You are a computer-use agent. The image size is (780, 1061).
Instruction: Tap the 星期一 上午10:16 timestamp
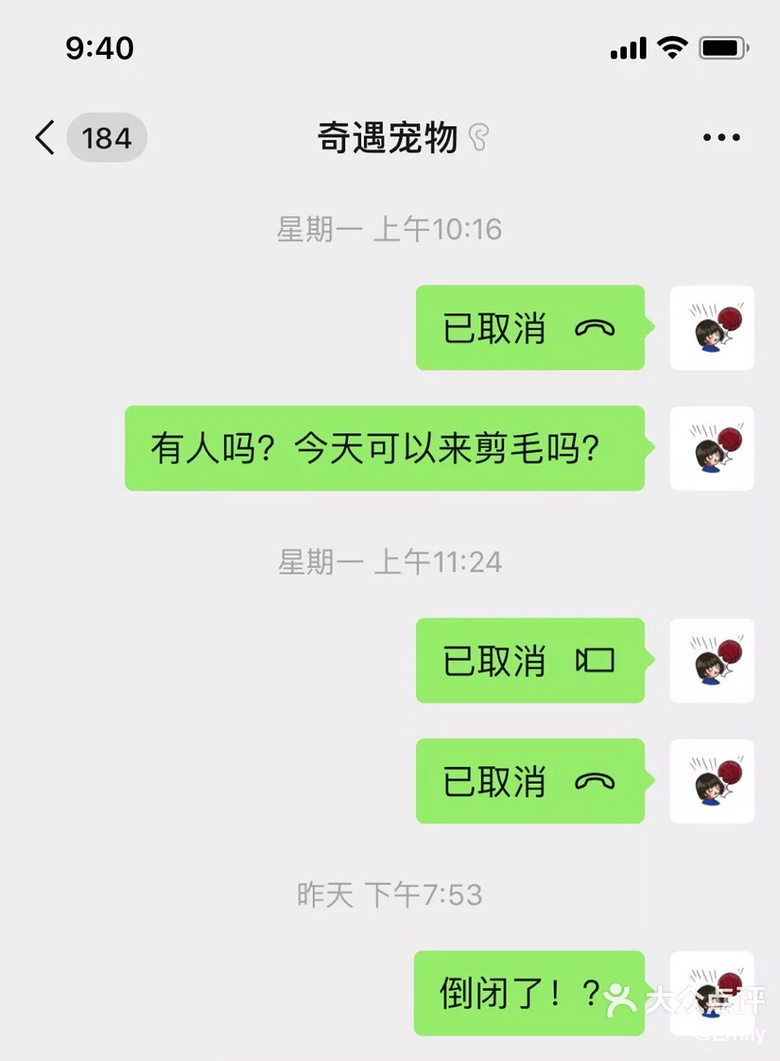point(390,228)
